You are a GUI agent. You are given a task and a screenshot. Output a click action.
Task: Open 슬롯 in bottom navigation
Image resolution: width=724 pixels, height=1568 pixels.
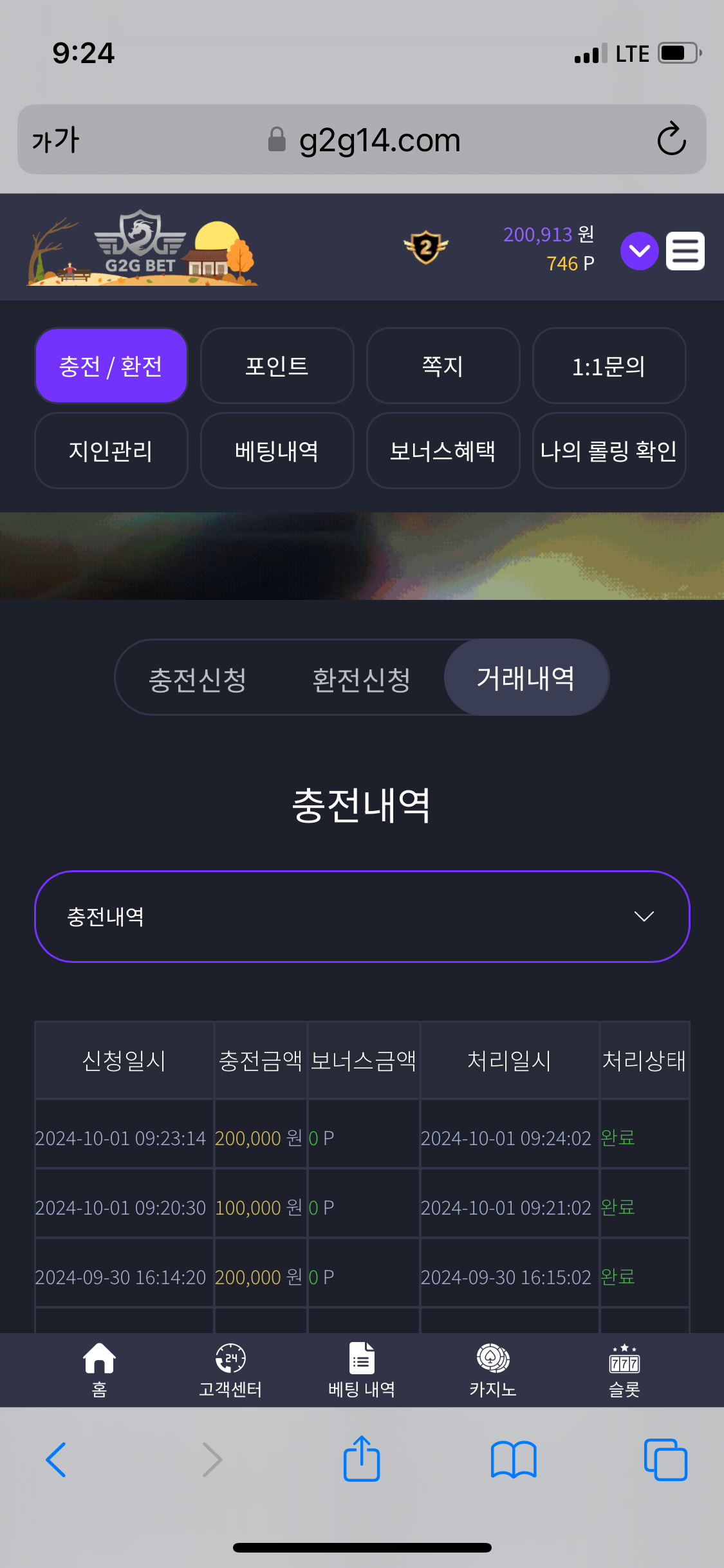[624, 1370]
